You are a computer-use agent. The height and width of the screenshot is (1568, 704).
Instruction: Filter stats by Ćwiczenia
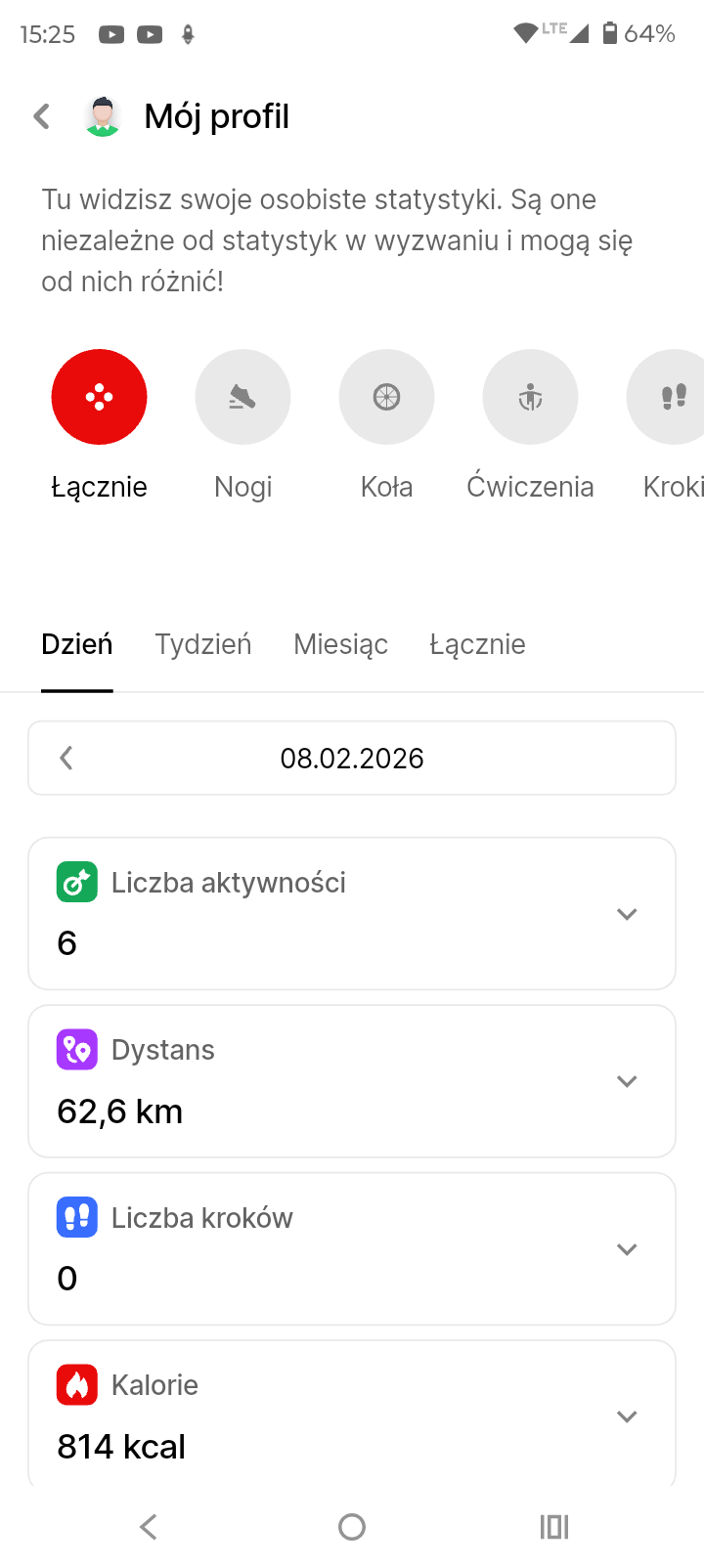coord(530,398)
